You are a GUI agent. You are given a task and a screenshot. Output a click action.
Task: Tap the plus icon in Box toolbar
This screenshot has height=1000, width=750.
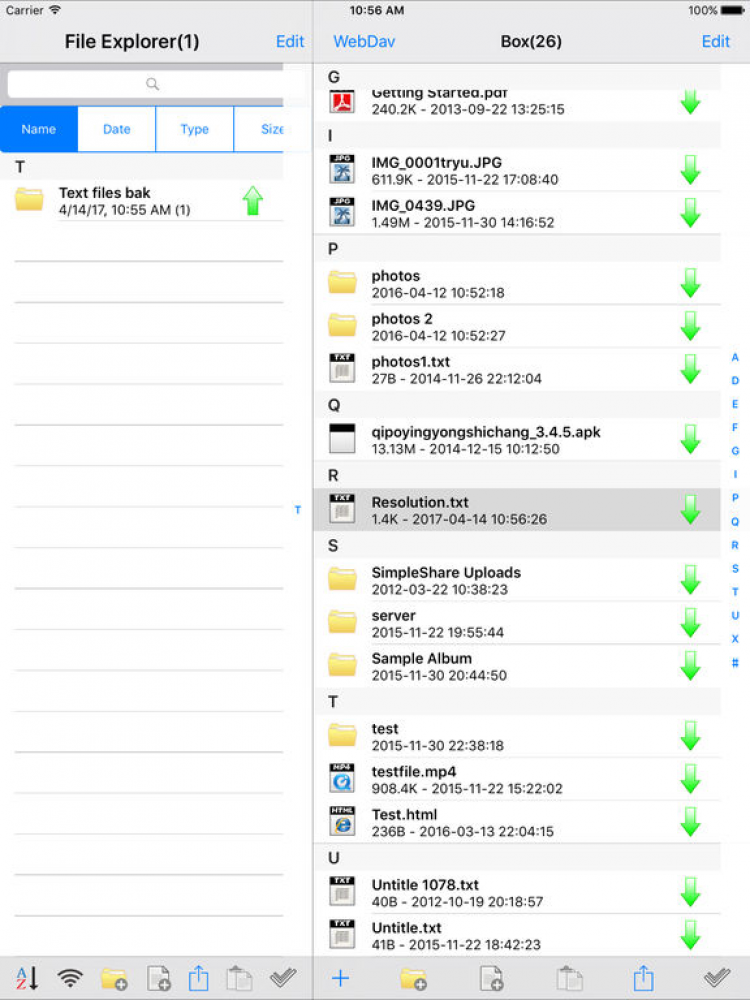point(341,977)
